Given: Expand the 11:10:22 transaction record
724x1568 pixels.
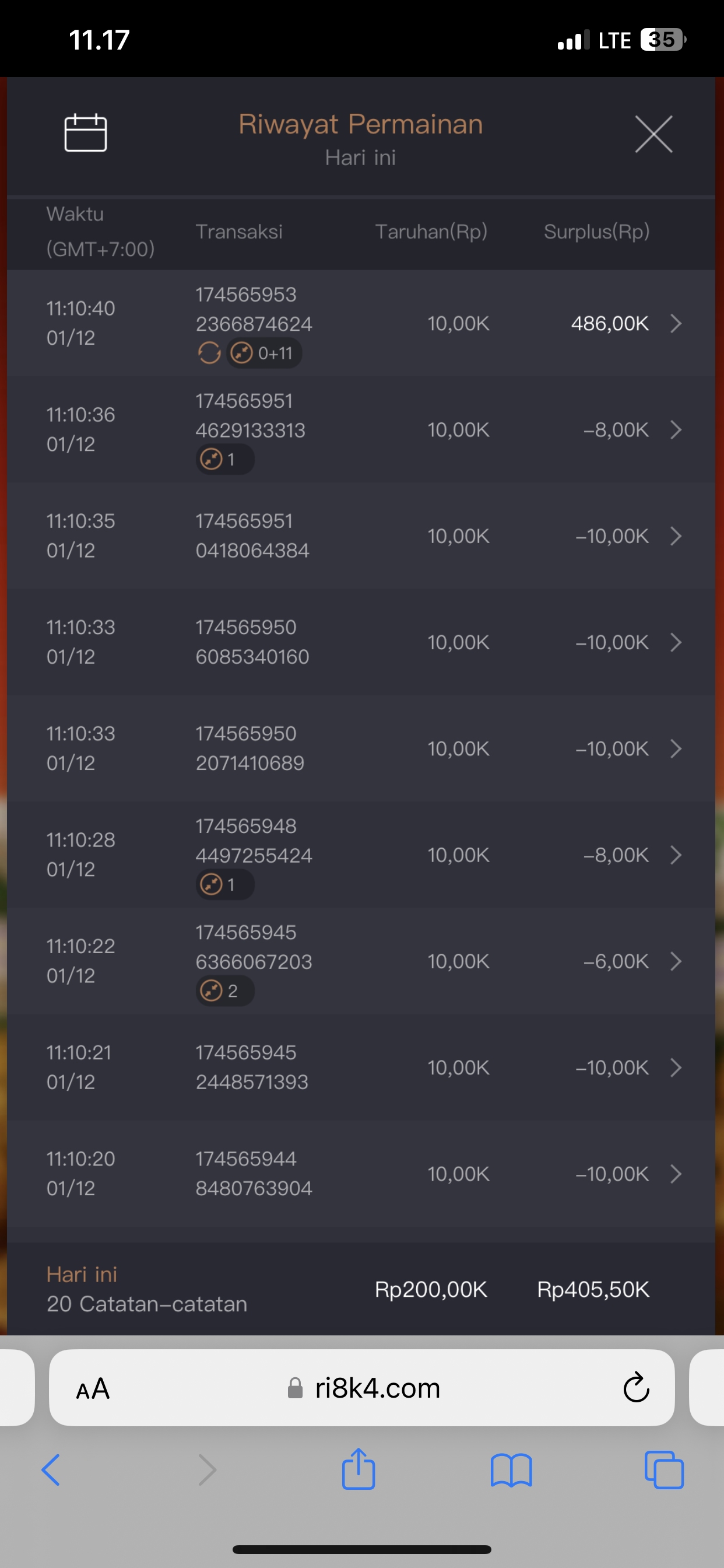Looking at the screenshot, I should 674,961.
